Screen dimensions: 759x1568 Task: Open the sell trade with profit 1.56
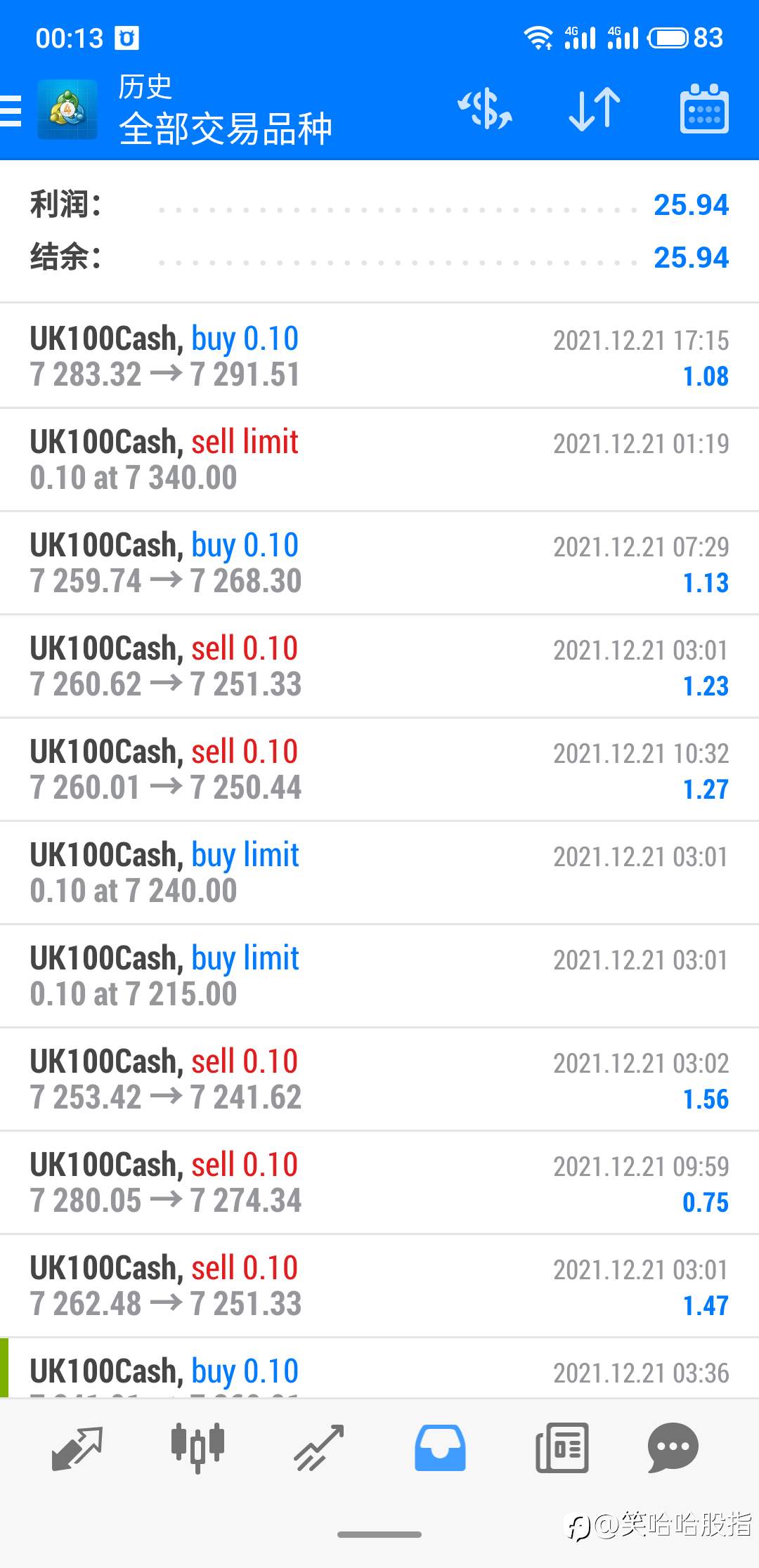[379, 1079]
